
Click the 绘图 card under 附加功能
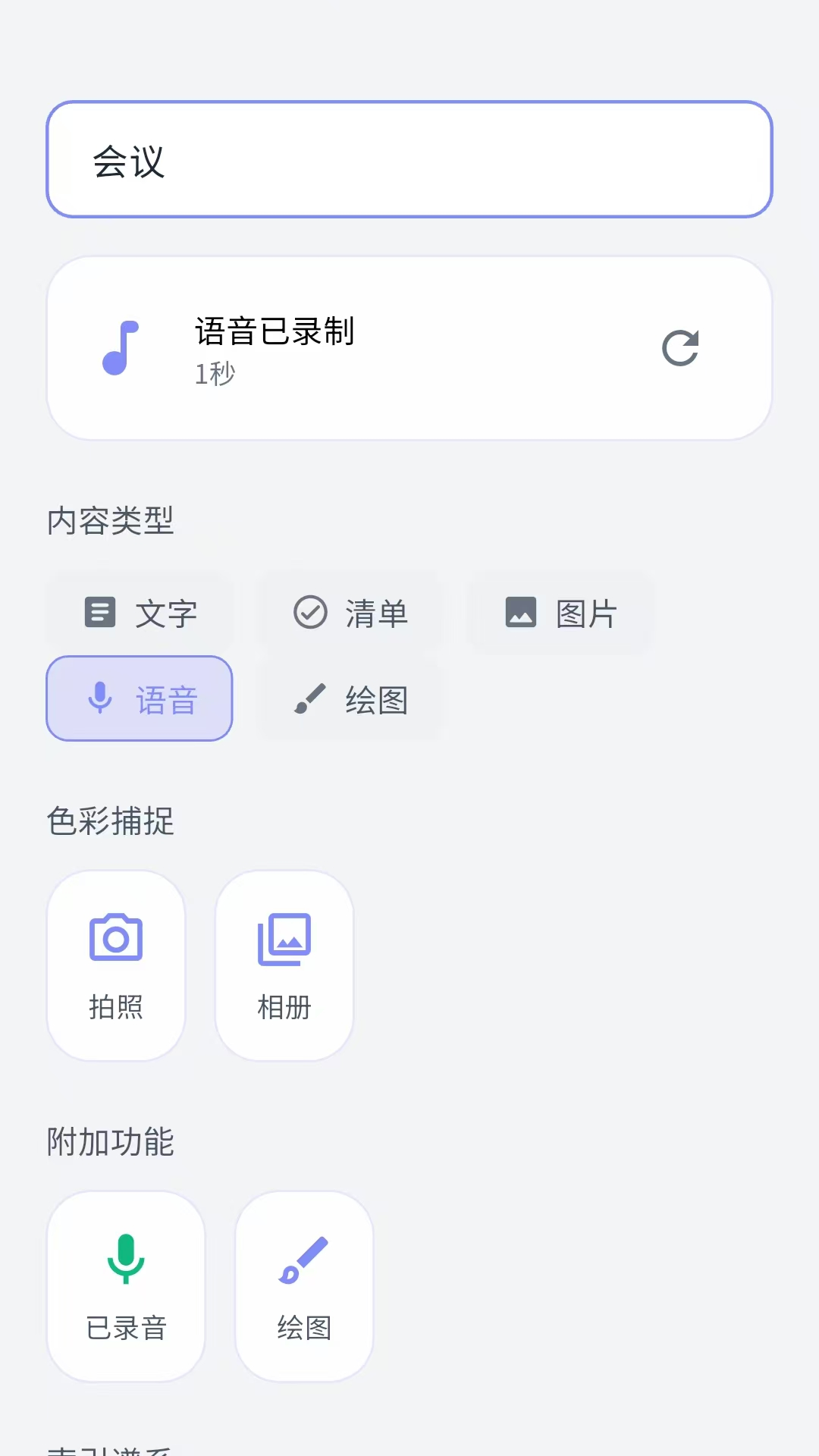pos(303,1283)
